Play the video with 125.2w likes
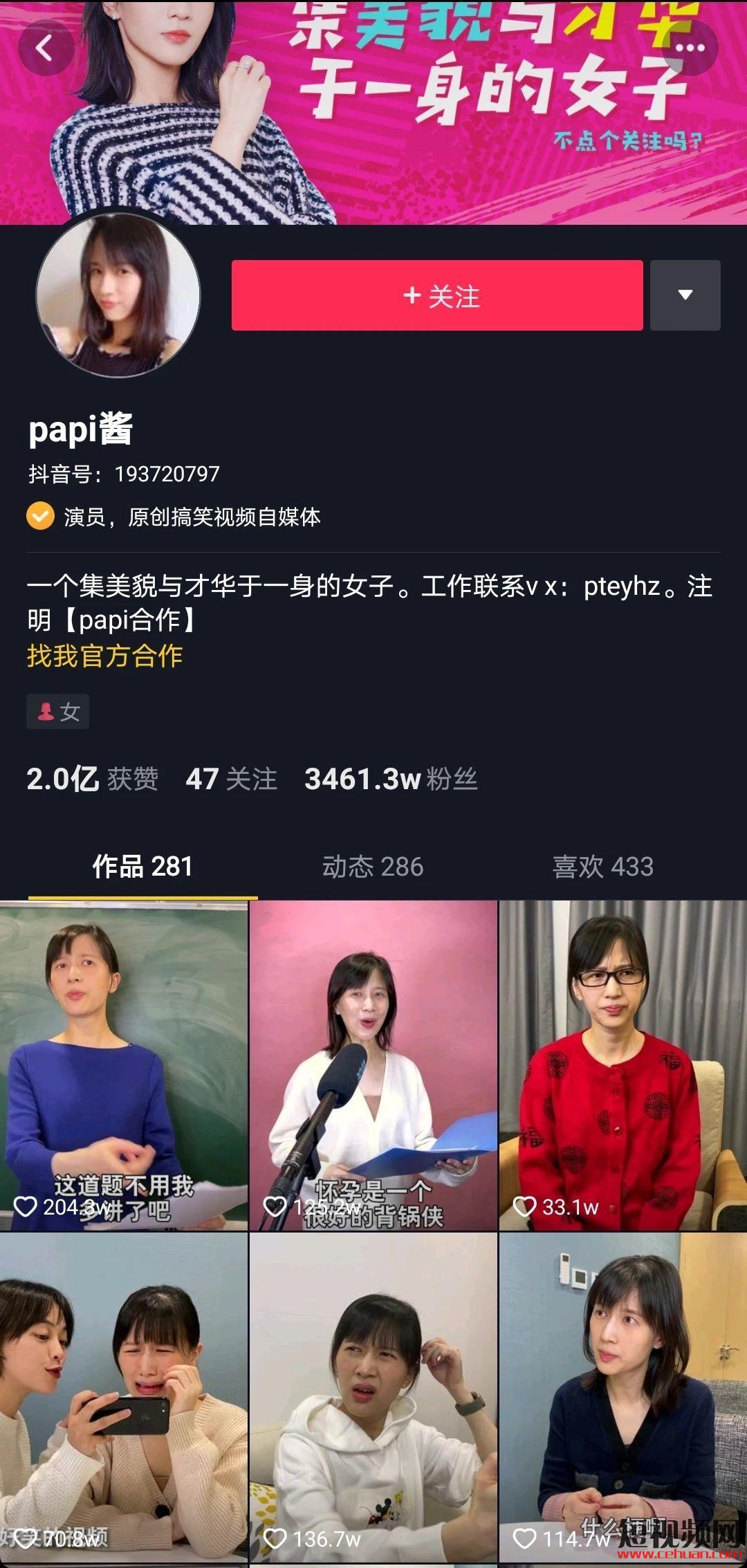The height and width of the screenshot is (1568, 747). pyautogui.click(x=373, y=1065)
